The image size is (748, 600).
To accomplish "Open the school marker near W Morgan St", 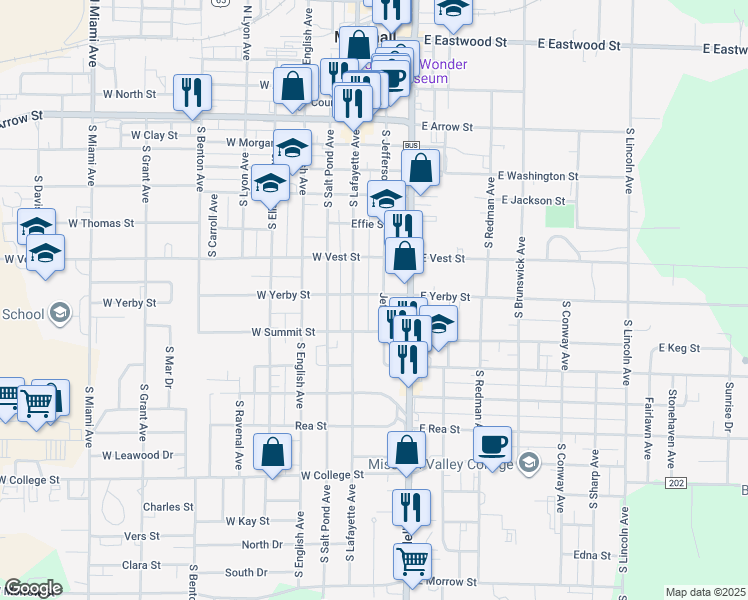I will [292, 148].
